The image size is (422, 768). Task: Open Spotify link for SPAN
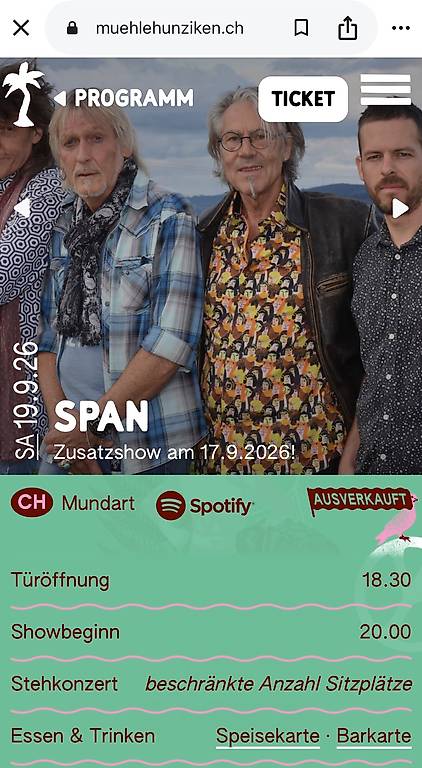click(205, 505)
